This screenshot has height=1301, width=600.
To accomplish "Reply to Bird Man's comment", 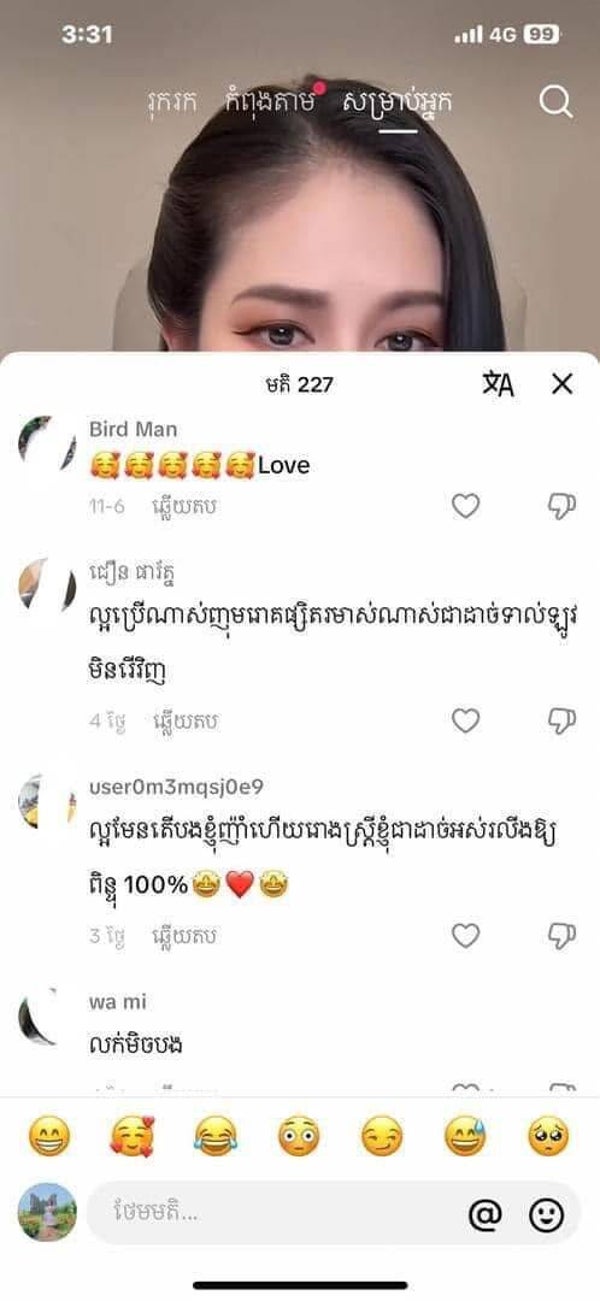I will click(185, 507).
